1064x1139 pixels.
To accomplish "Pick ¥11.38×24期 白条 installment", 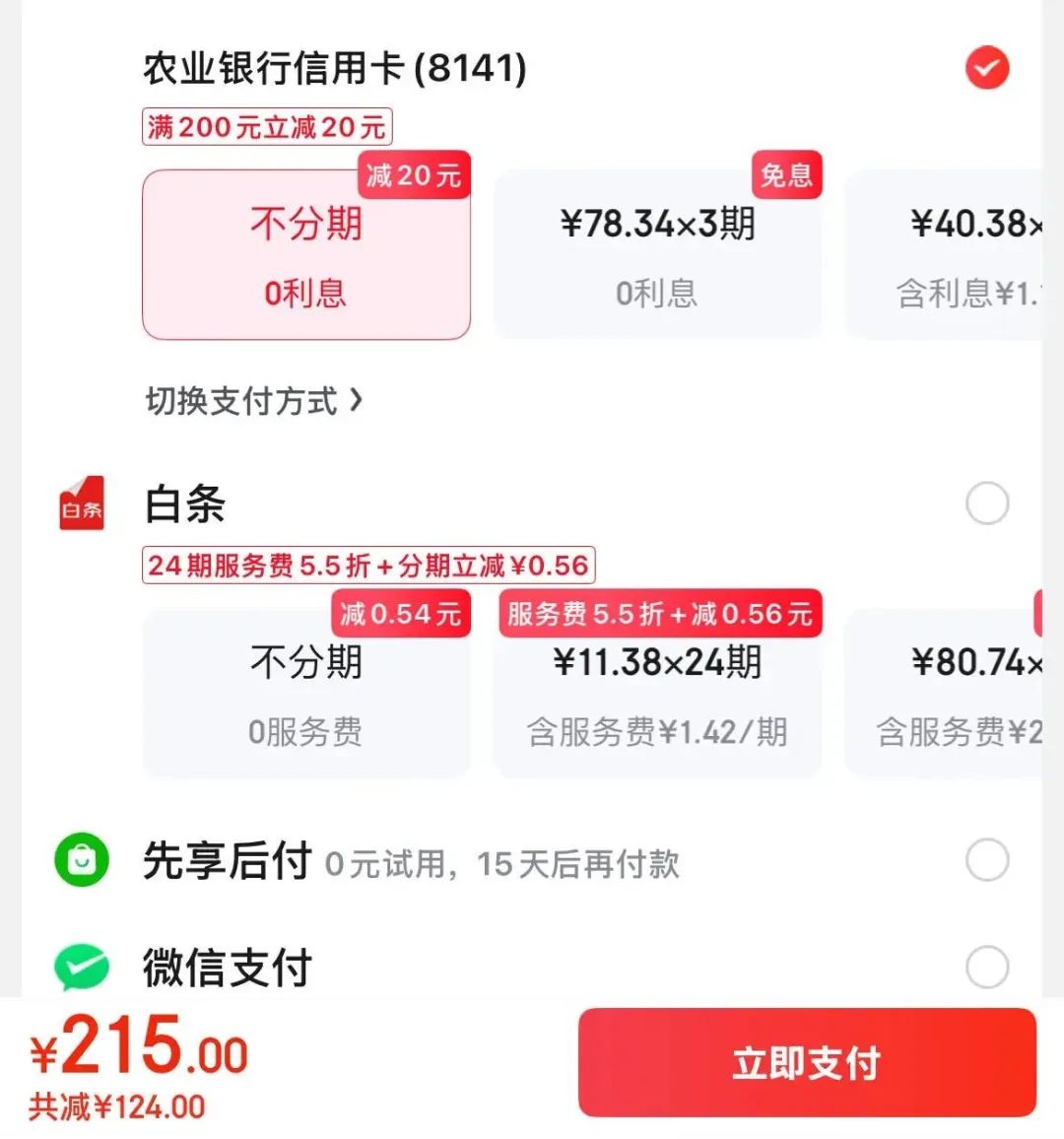I will coord(657,695).
